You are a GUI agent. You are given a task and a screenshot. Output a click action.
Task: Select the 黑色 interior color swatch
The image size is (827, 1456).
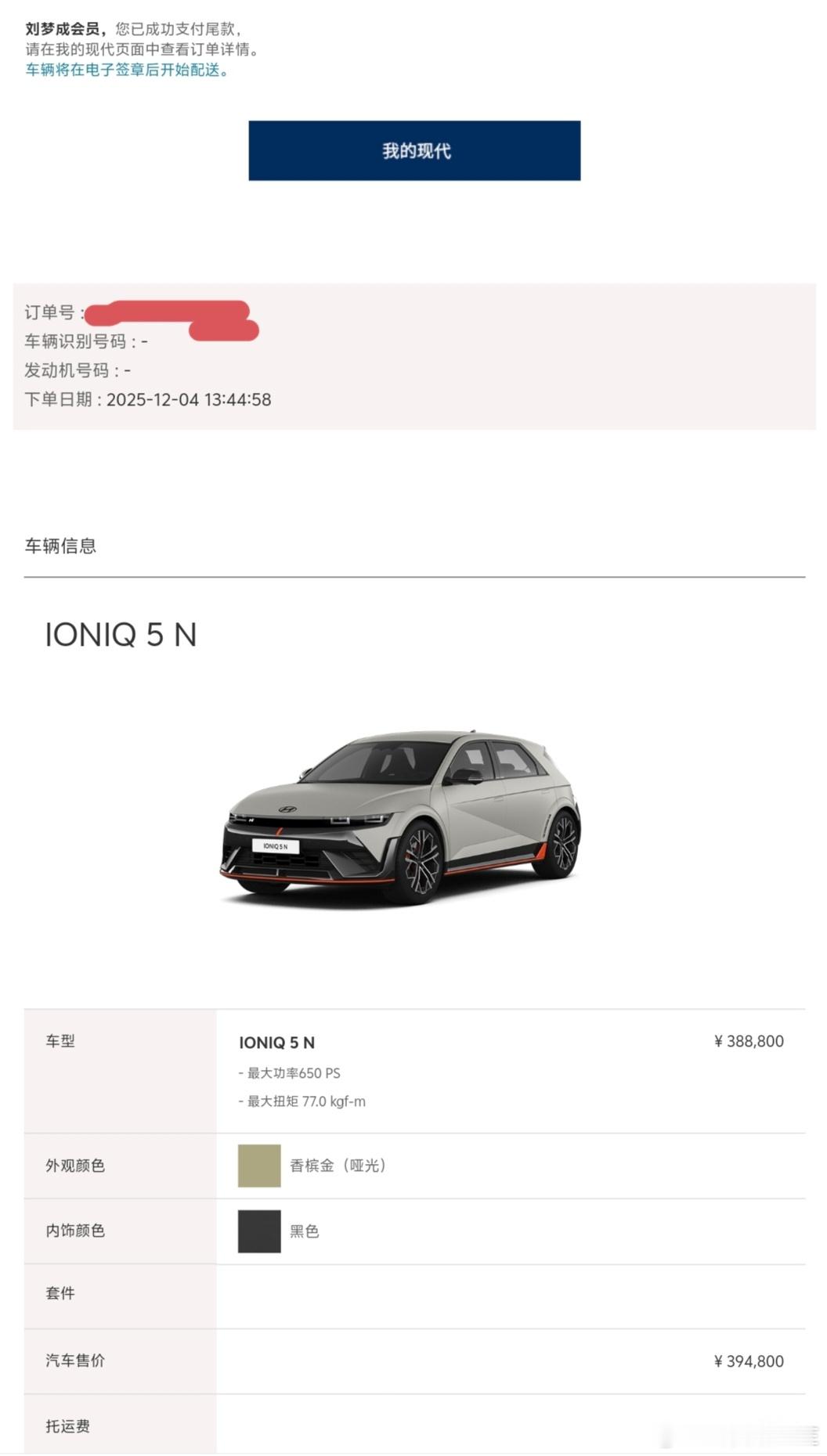[x=259, y=1231]
